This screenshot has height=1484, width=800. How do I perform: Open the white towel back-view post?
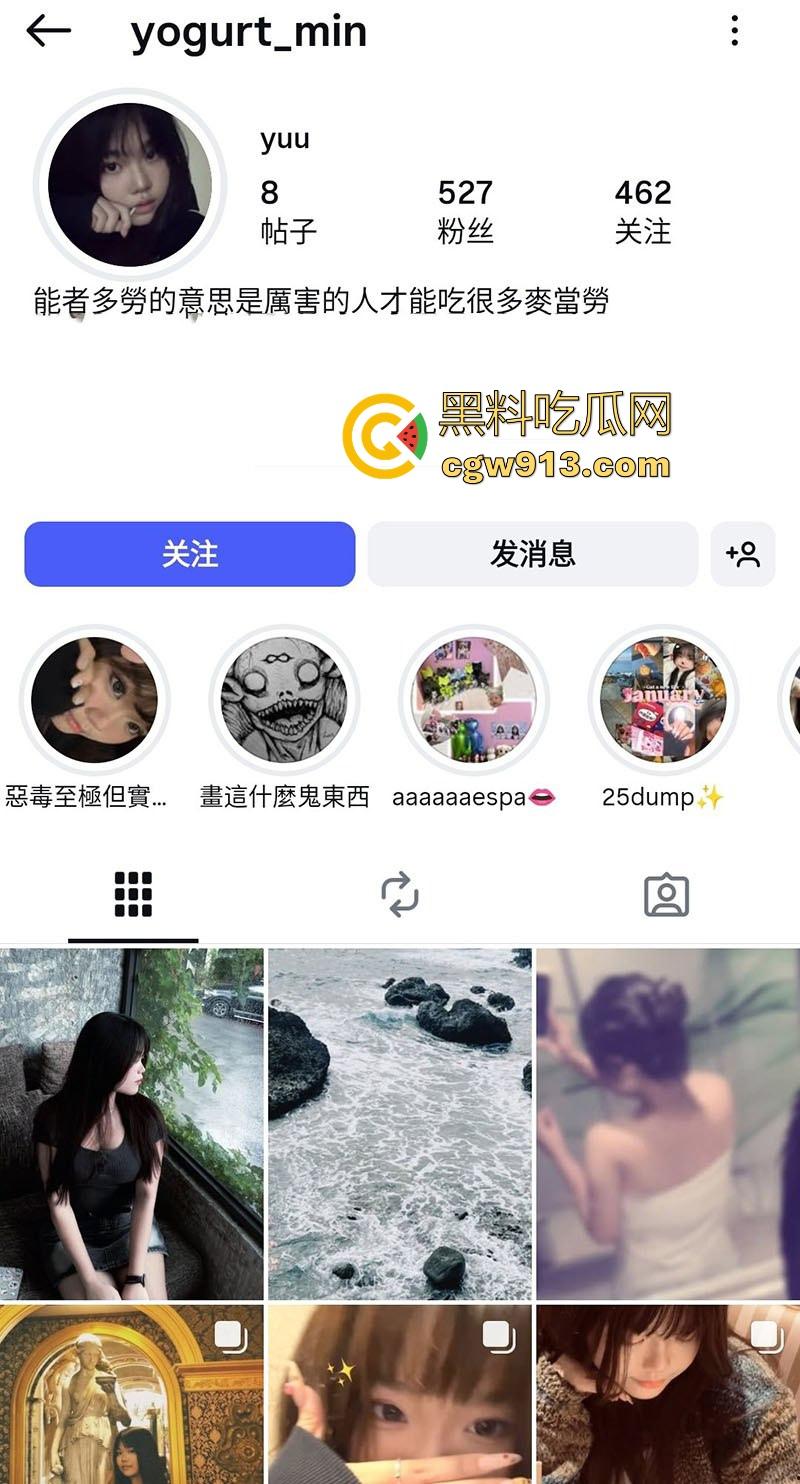click(668, 1123)
